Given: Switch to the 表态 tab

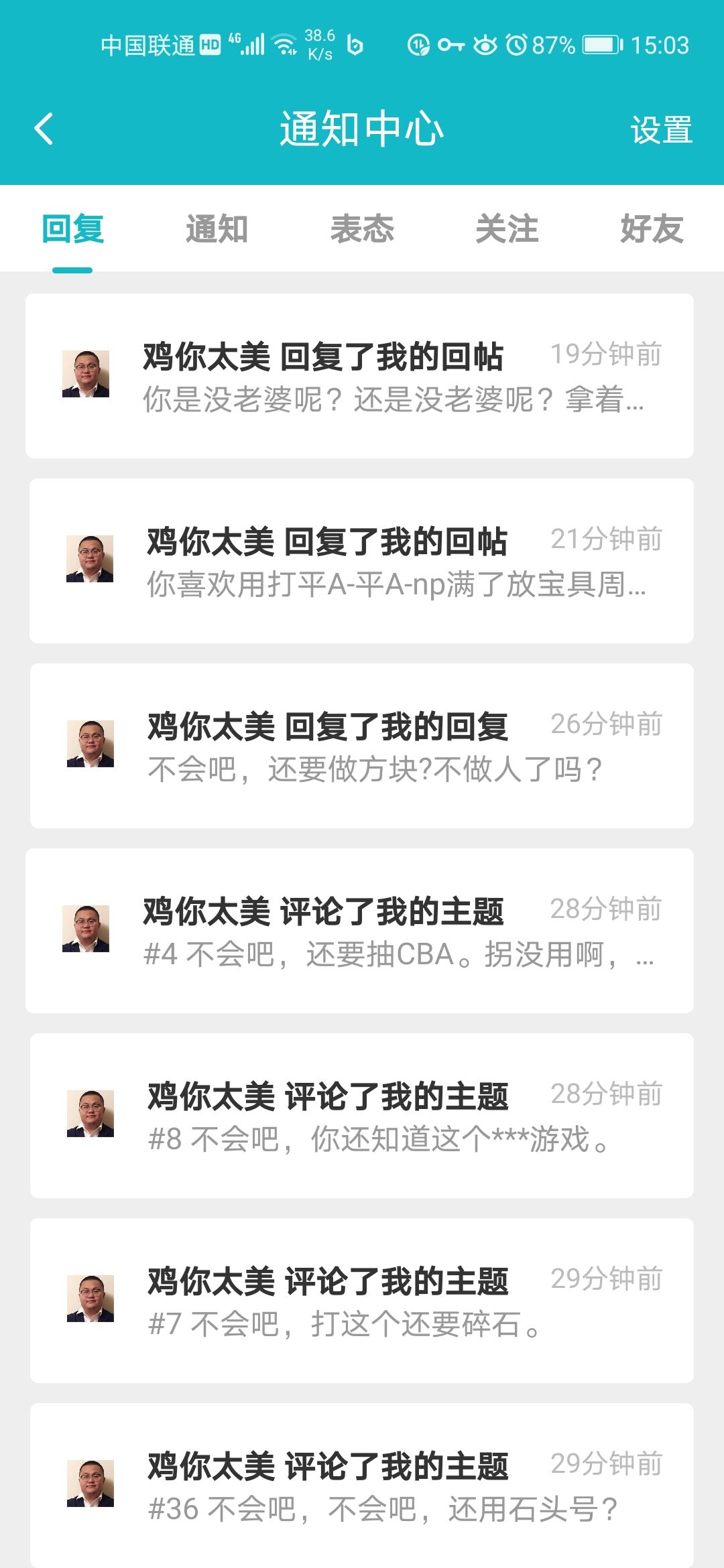Looking at the screenshot, I should point(362,229).
